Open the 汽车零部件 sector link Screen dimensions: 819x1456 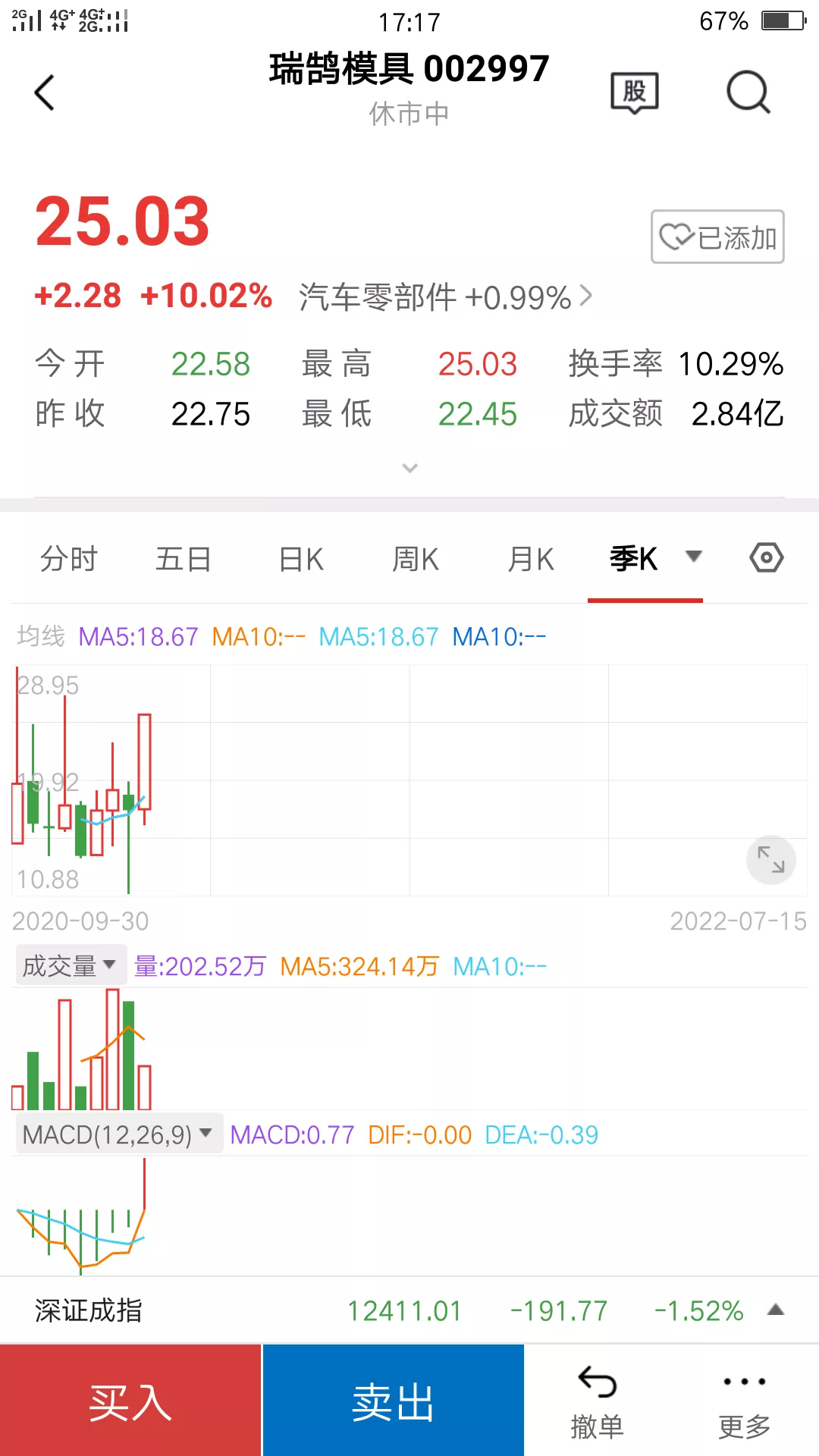445,297
